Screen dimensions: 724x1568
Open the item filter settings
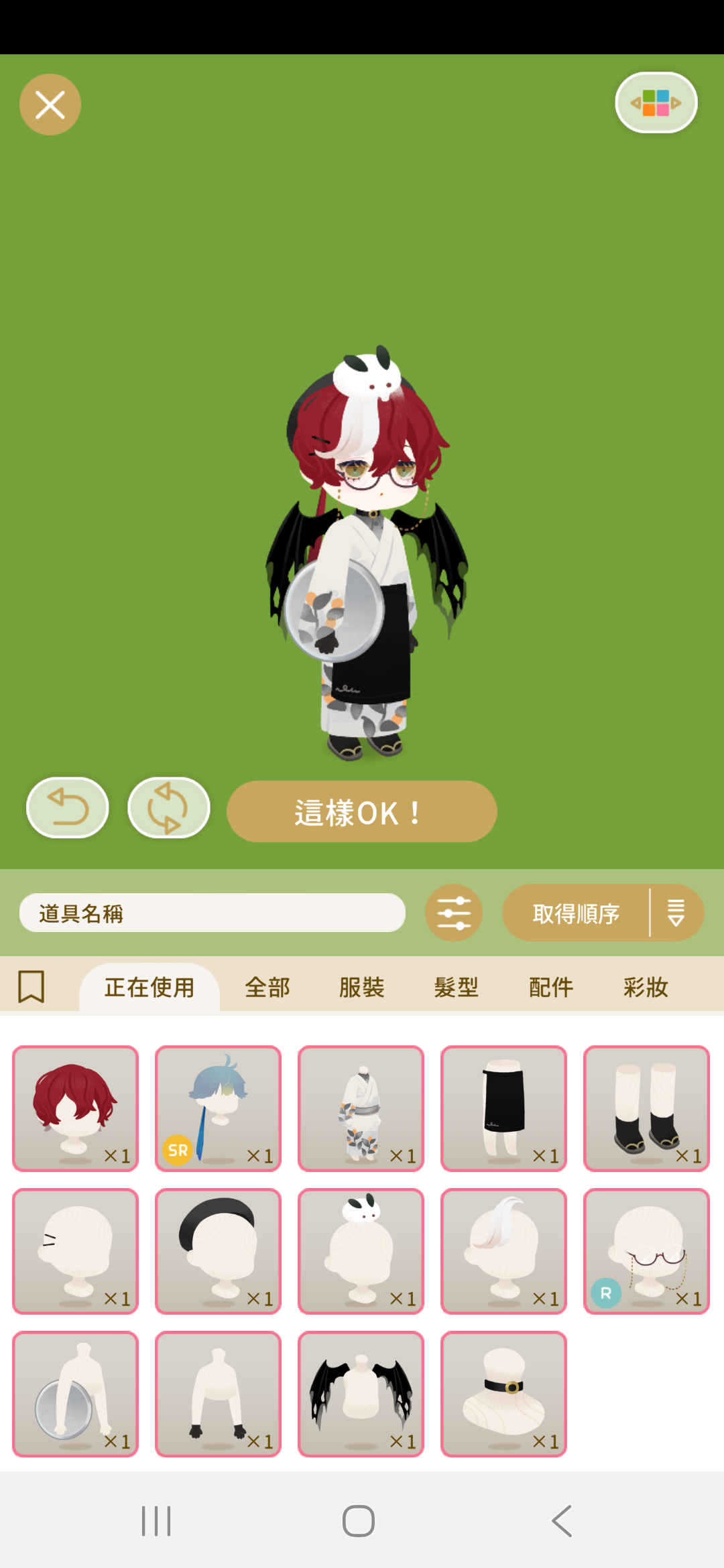(x=454, y=913)
